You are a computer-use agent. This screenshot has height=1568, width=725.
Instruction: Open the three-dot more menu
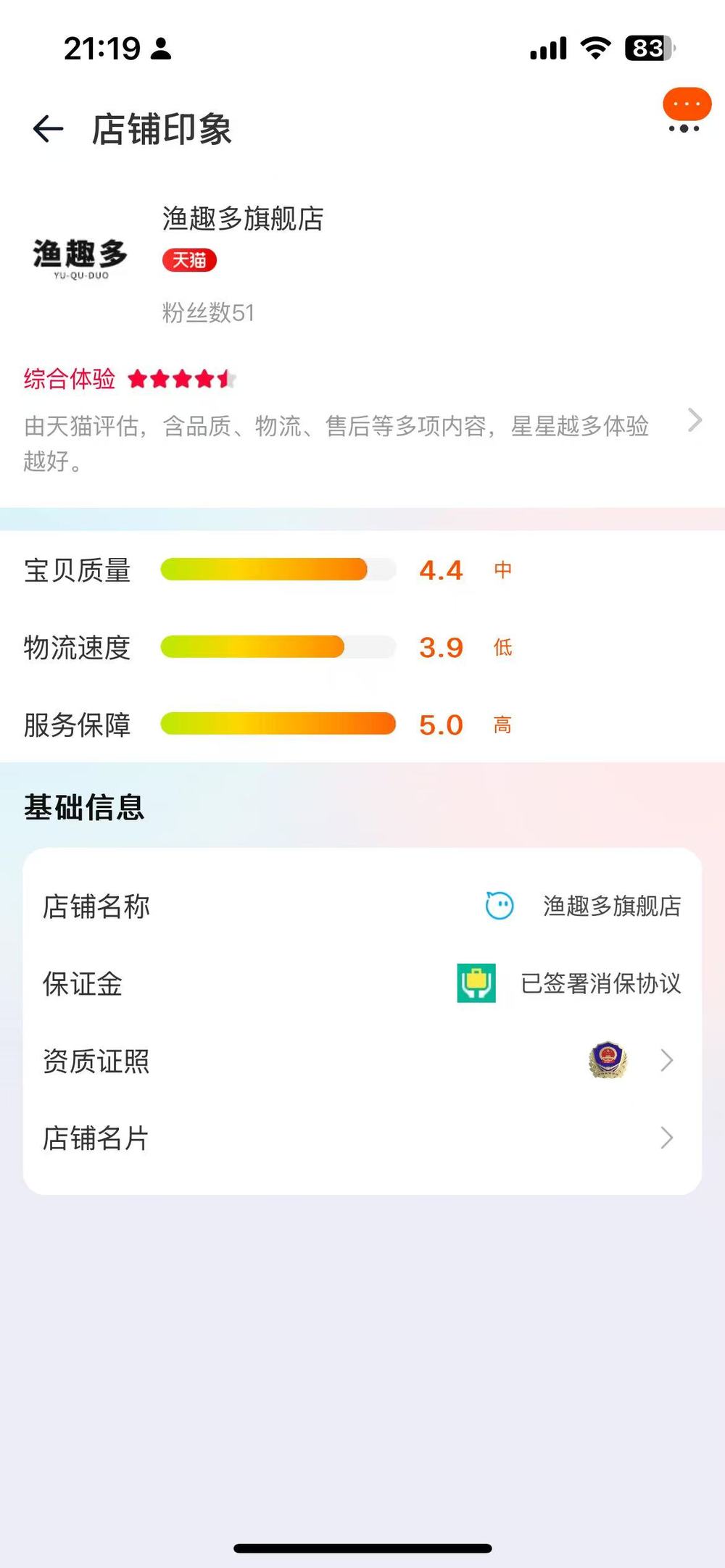(x=684, y=128)
